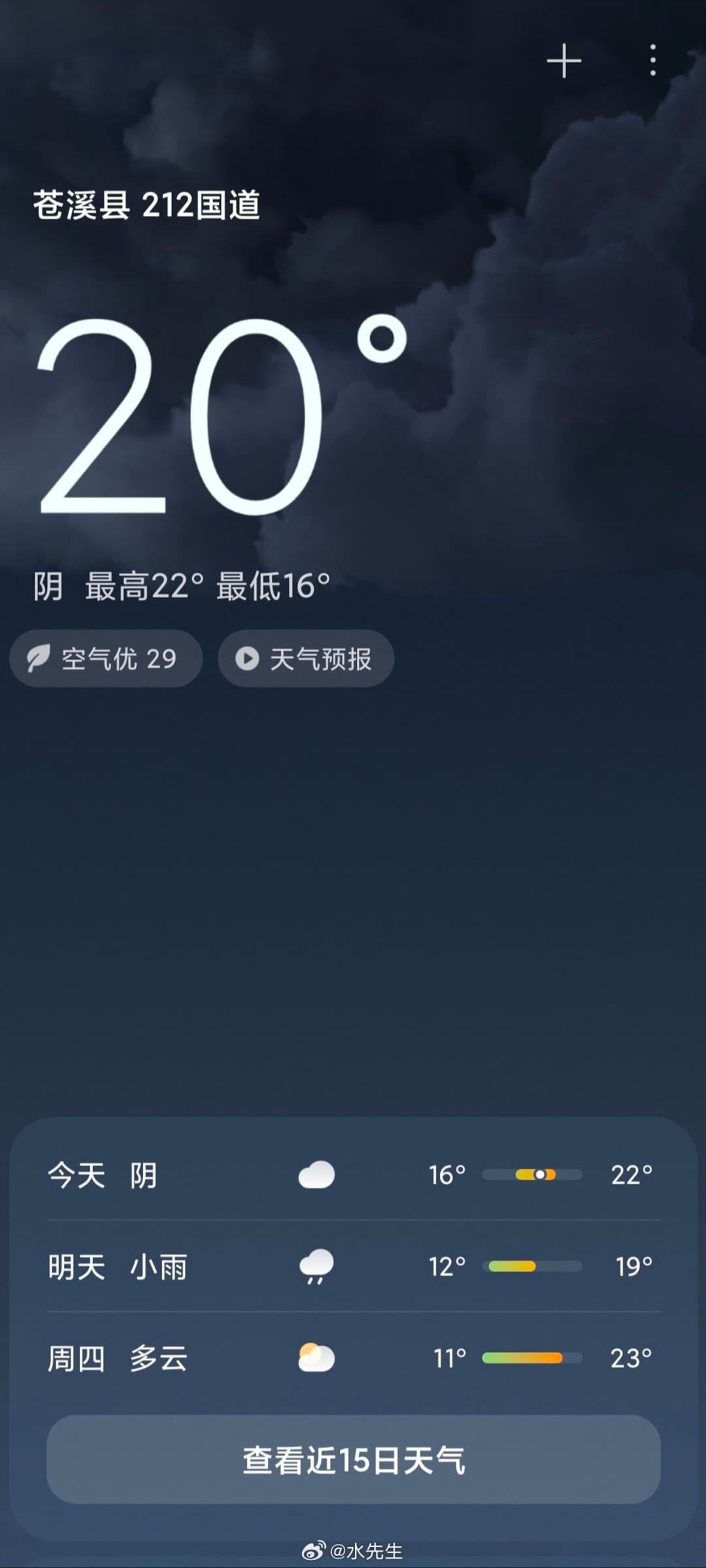The image size is (706, 1568).
Task: Add a new city with the plus icon
Action: pos(563,61)
